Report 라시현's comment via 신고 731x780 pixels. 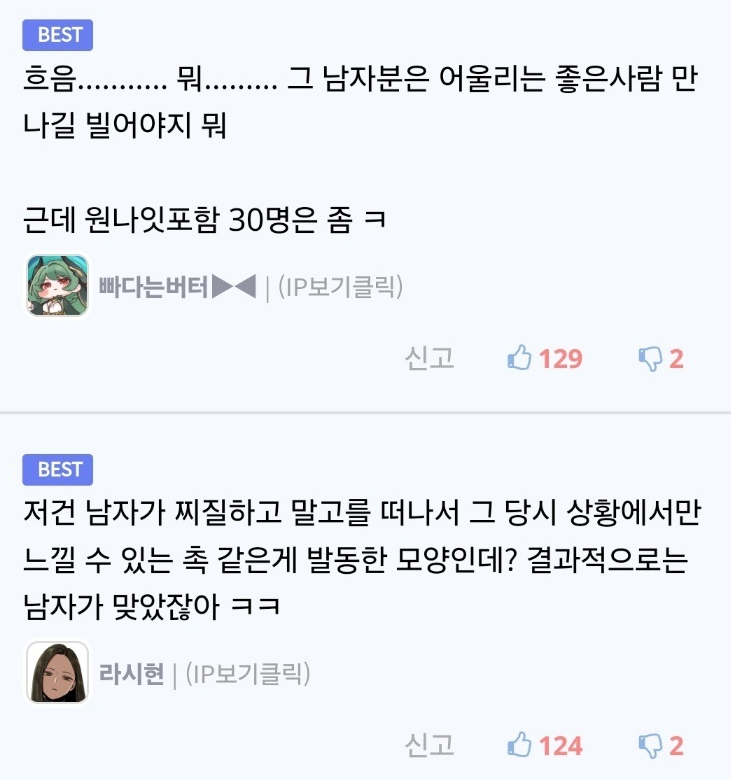click(430, 745)
